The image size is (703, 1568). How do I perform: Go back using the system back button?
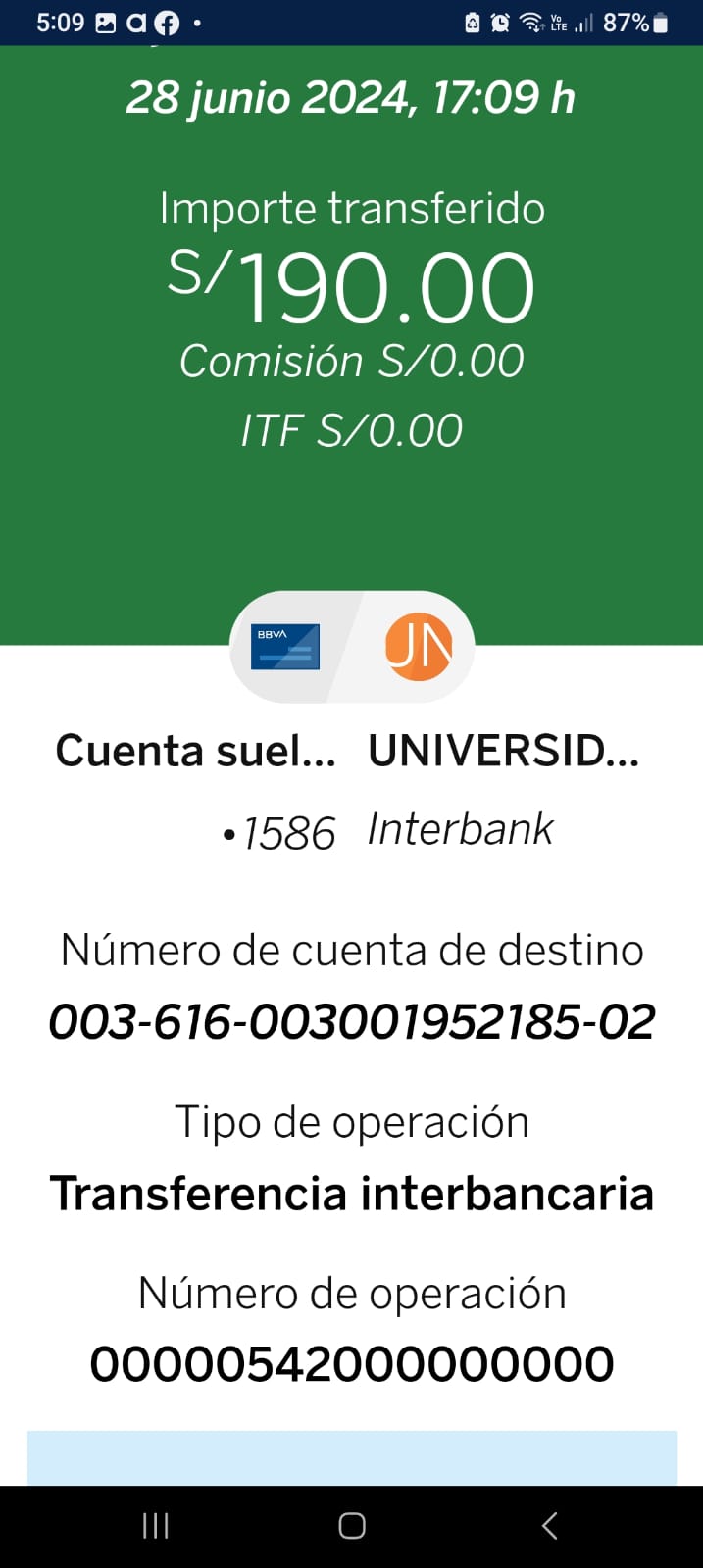coord(550,1525)
